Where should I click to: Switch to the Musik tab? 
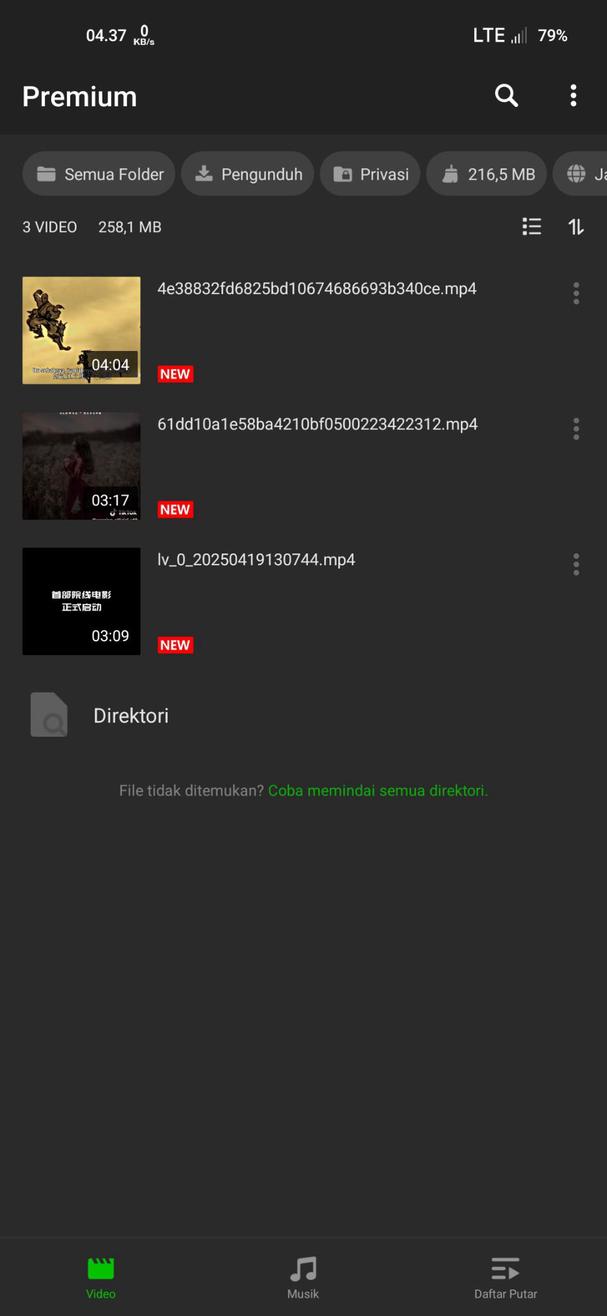coord(303,1278)
